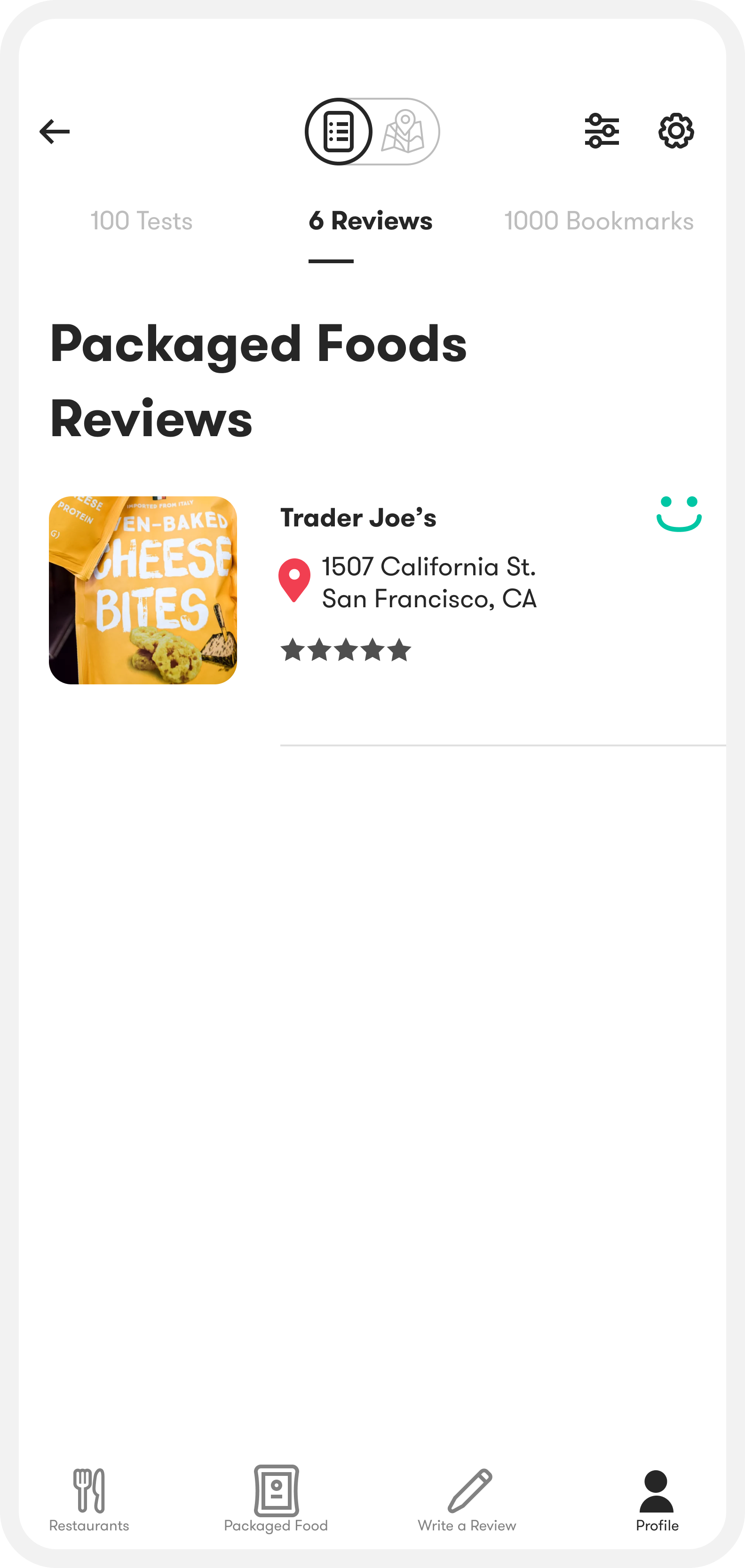
Task: Select the 6 Reviews tab
Action: (x=370, y=221)
